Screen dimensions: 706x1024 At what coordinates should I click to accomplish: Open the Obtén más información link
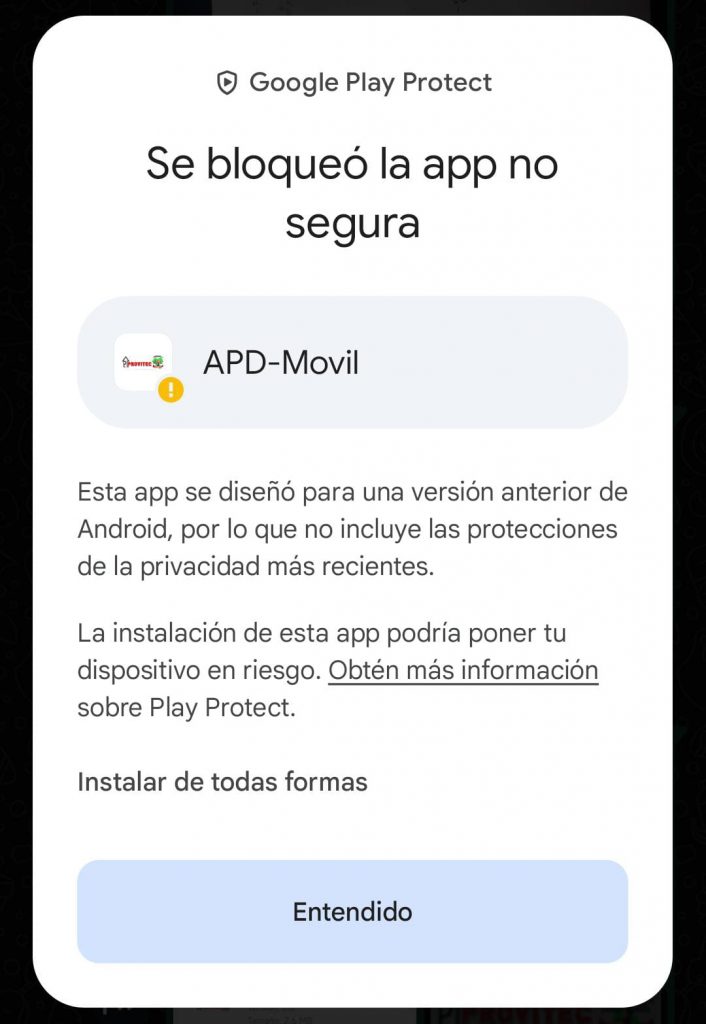point(463,670)
